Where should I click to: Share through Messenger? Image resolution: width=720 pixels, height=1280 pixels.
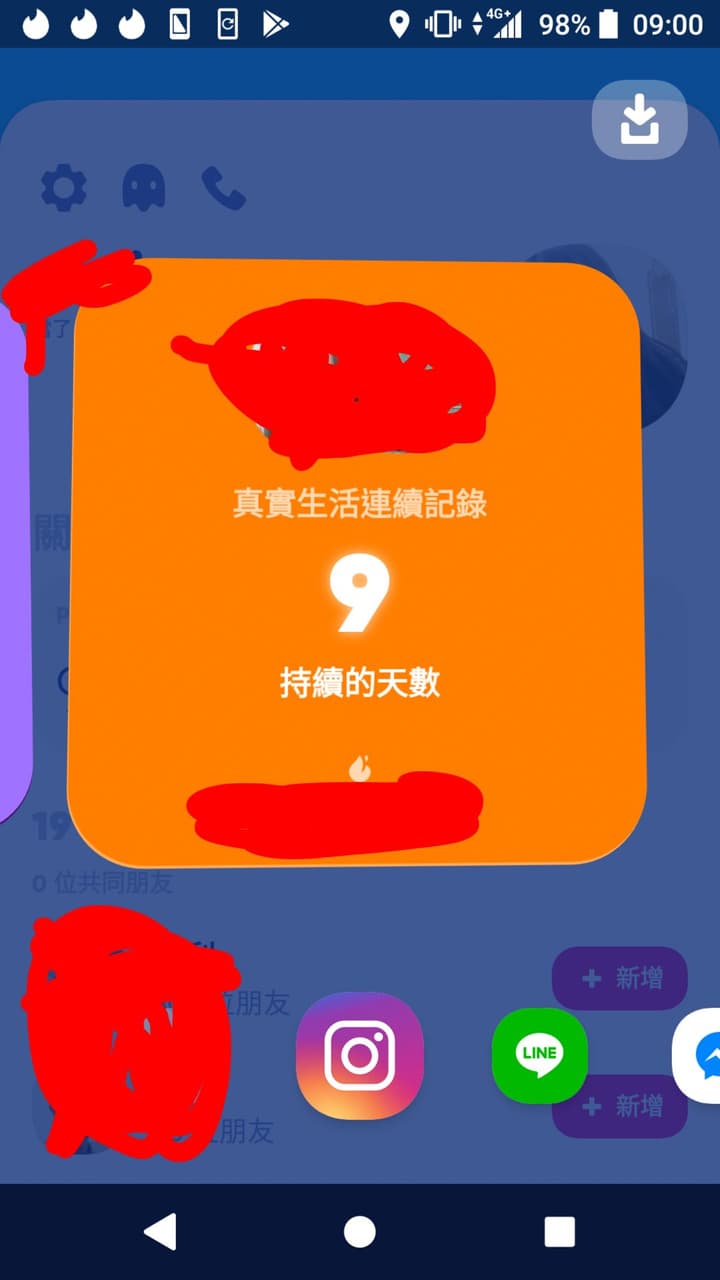click(x=698, y=1056)
